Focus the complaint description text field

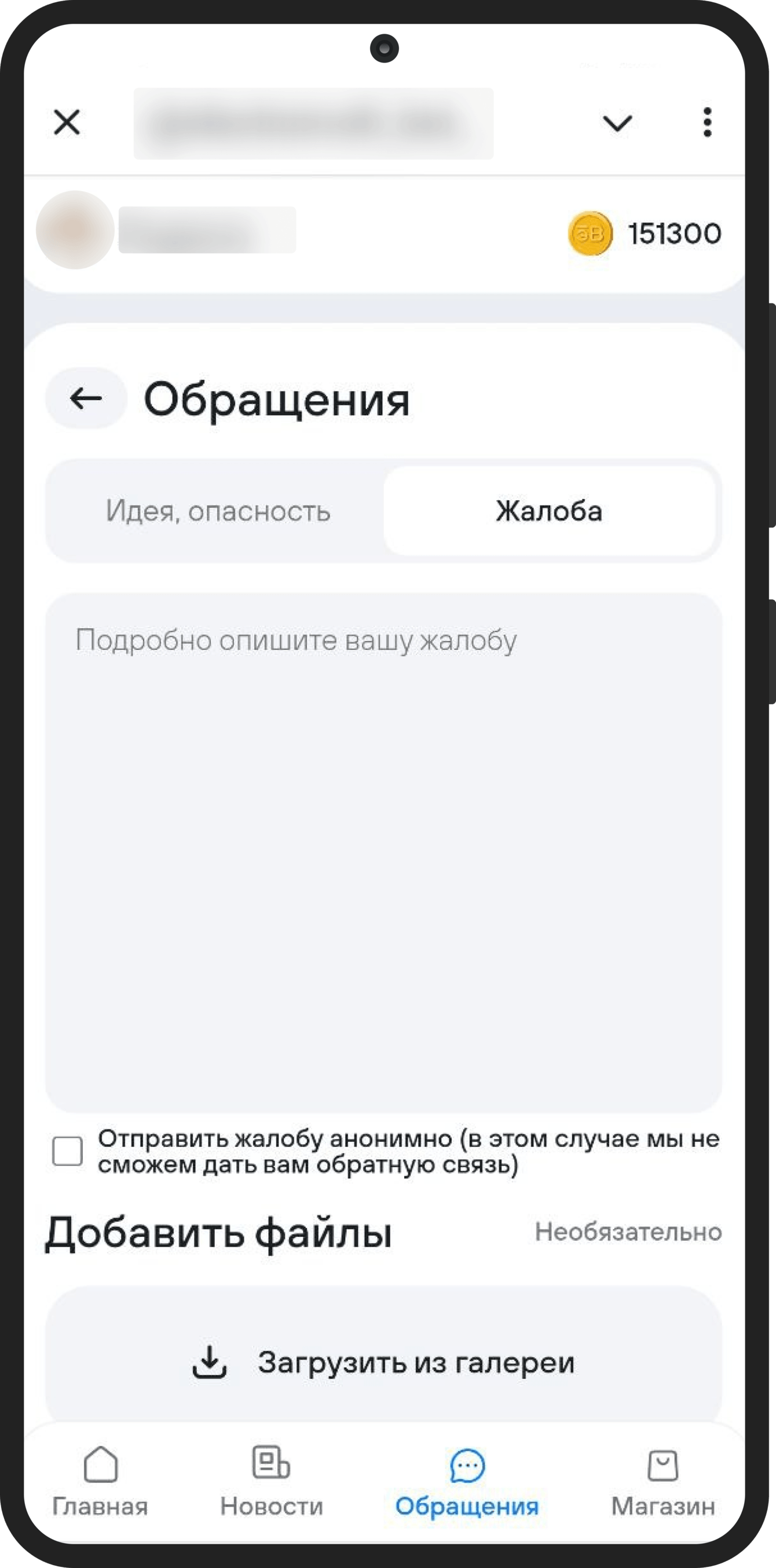pos(383,852)
